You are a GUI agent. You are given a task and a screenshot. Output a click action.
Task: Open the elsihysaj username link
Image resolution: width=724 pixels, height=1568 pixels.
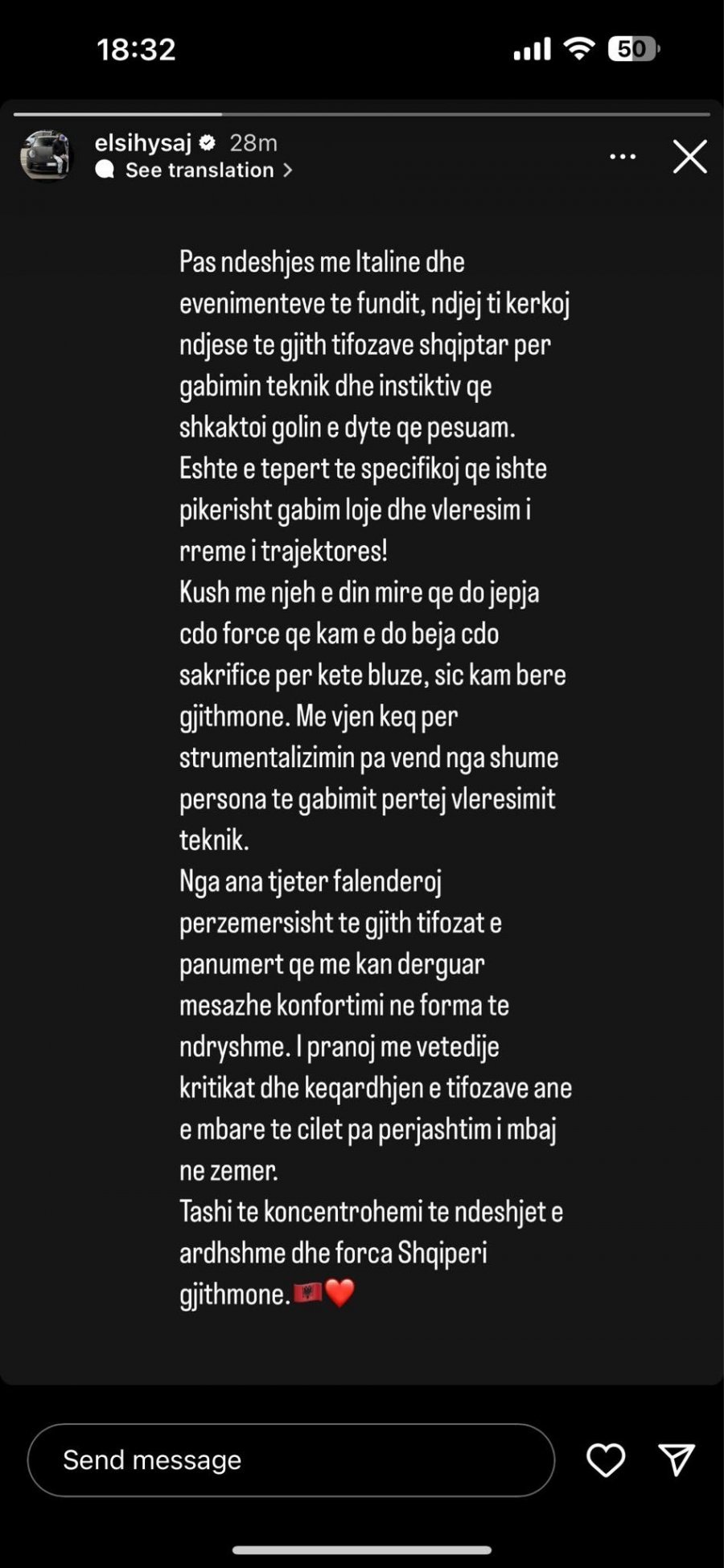pos(143,143)
